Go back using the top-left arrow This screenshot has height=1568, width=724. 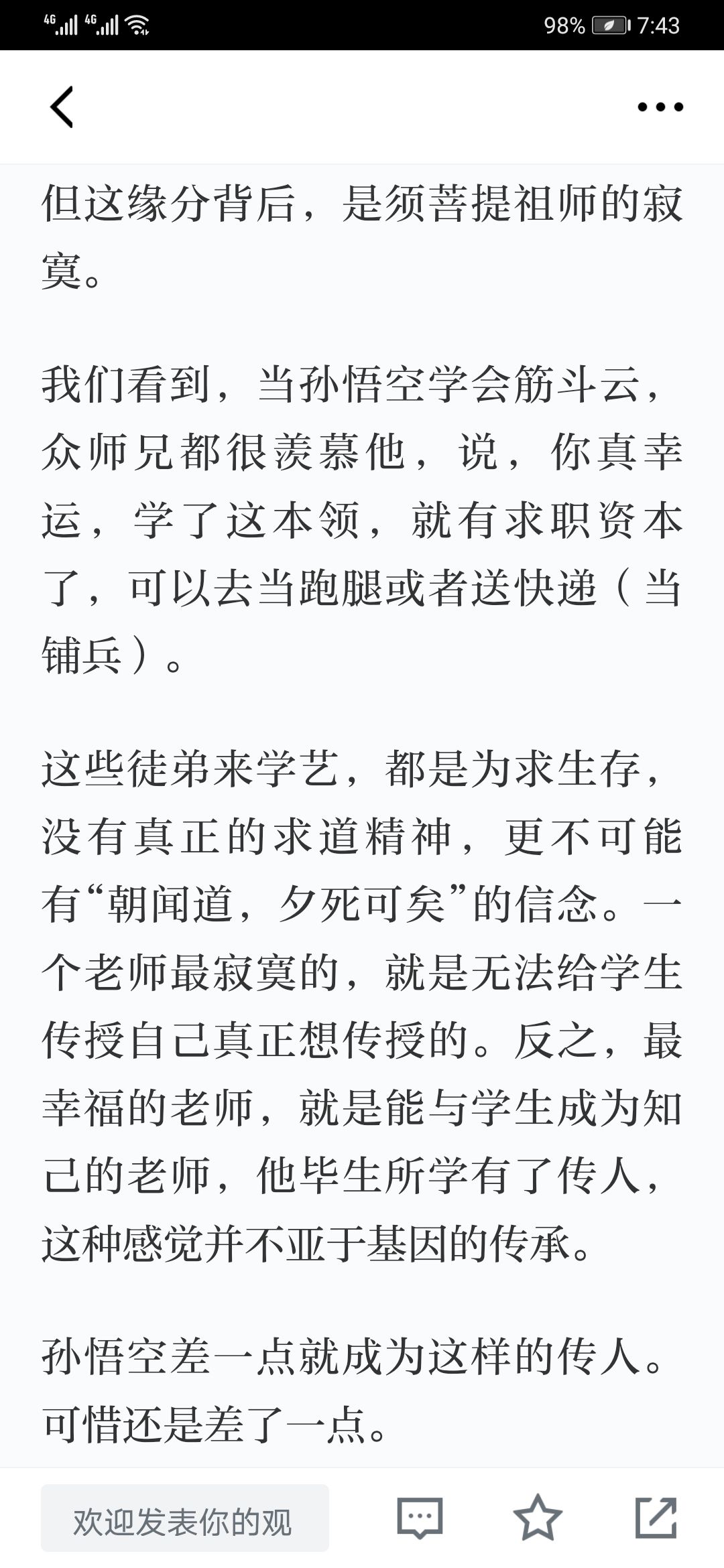coord(62,107)
